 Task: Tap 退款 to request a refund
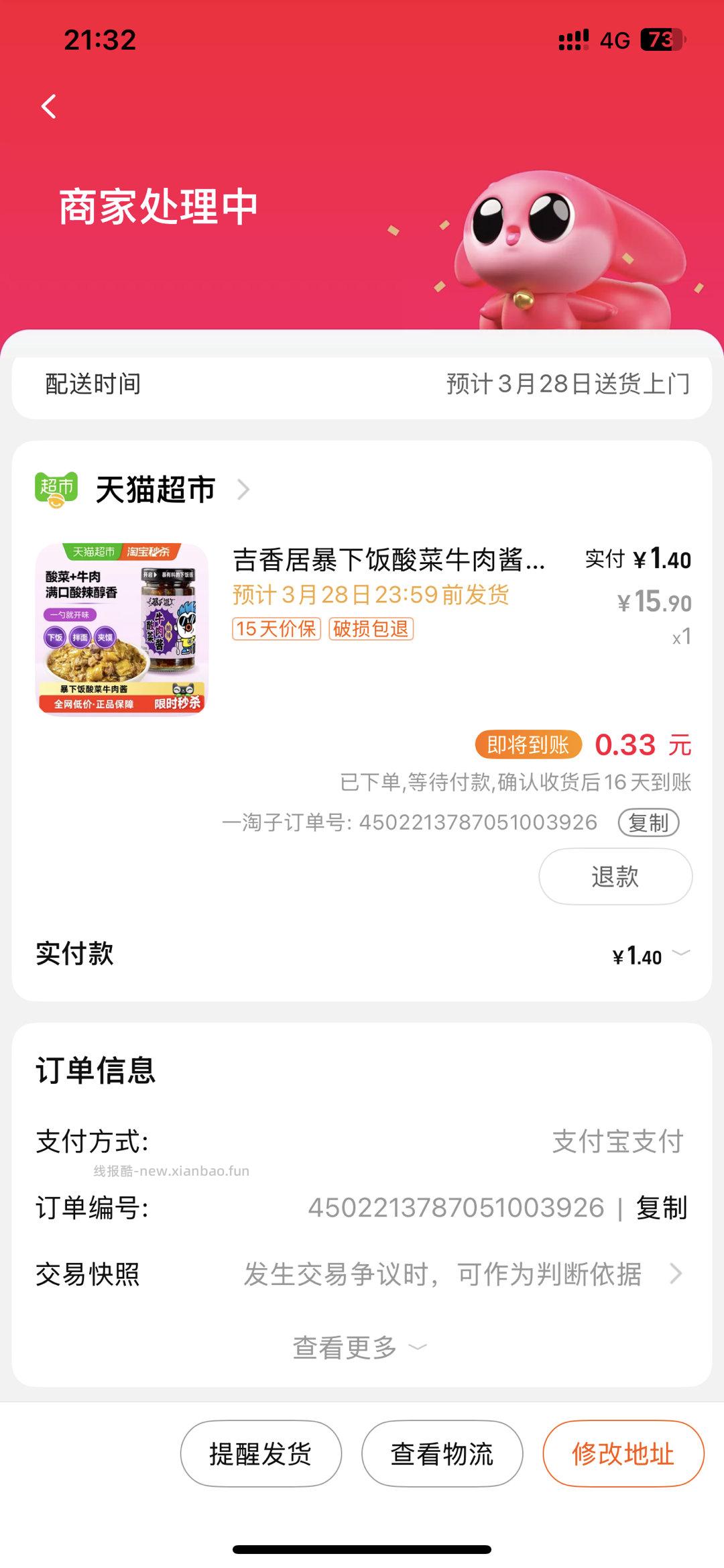pyautogui.click(x=615, y=876)
